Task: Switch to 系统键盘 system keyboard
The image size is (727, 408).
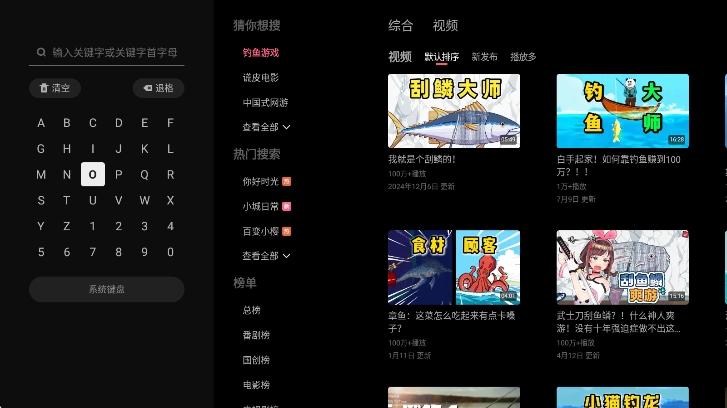Action: tap(106, 289)
